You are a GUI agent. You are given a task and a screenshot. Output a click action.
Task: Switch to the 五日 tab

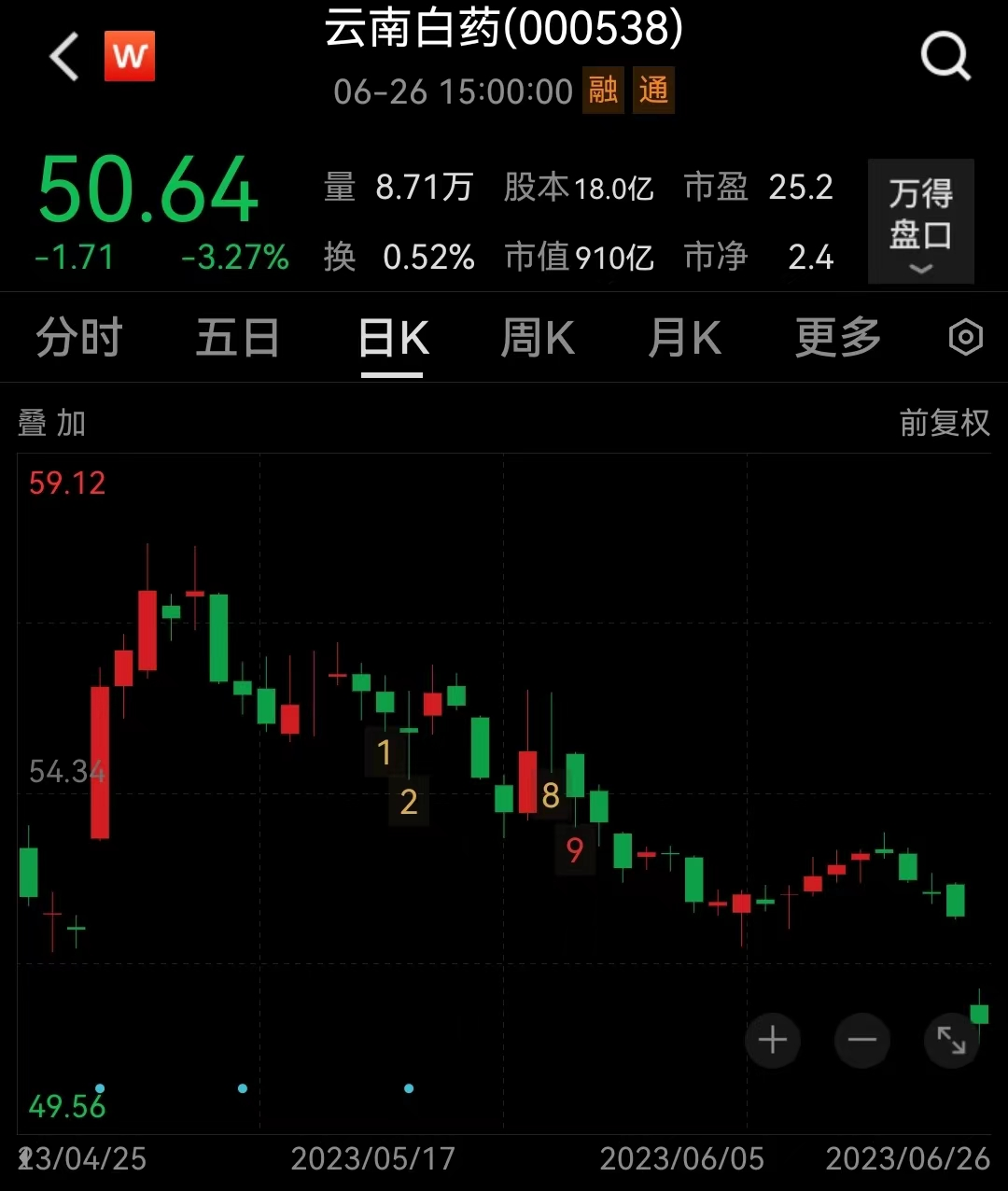[237, 337]
